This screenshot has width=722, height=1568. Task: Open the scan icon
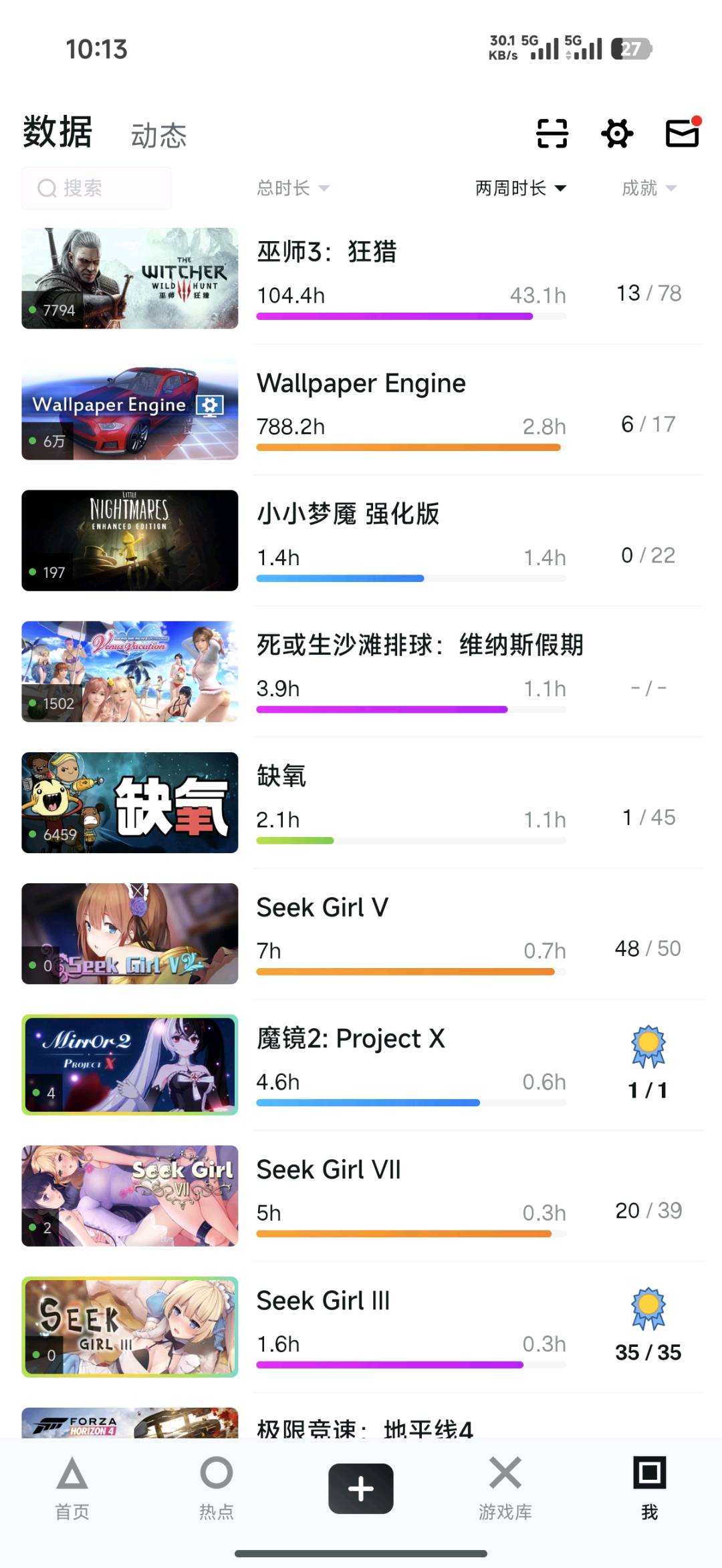coord(552,133)
